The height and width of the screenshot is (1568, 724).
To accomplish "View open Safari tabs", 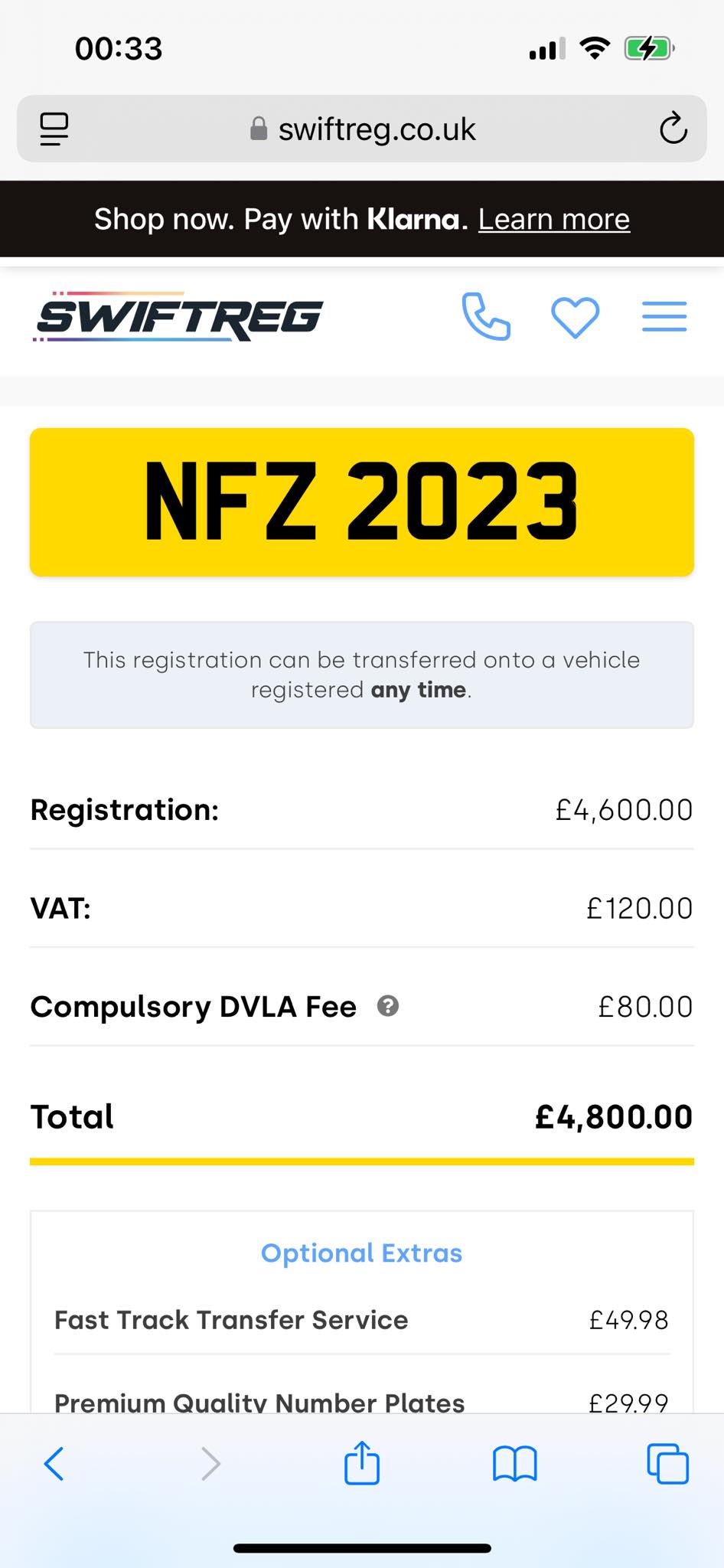I will point(668,1464).
